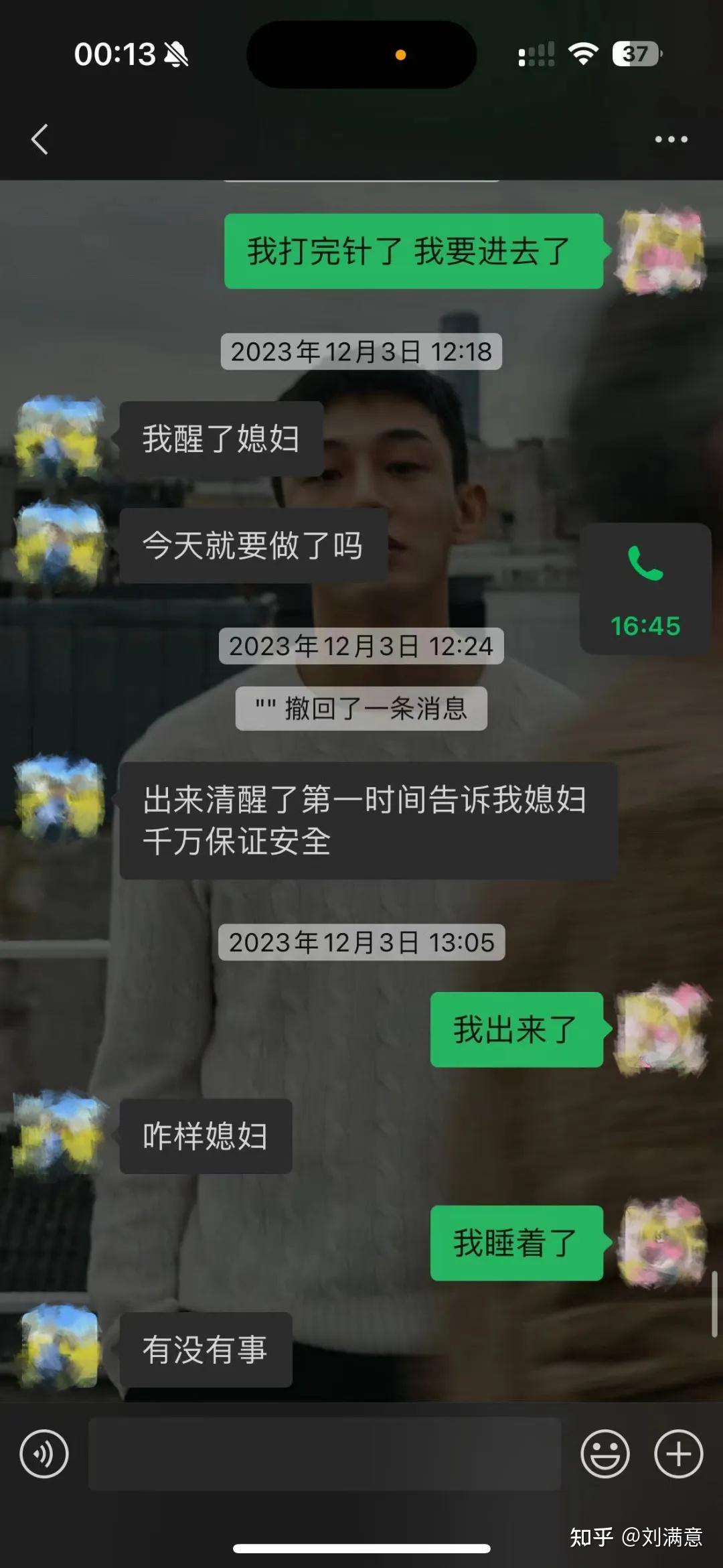Open the chat's three-dot options menu
This screenshot has width=723, height=1568.
tap(671, 139)
